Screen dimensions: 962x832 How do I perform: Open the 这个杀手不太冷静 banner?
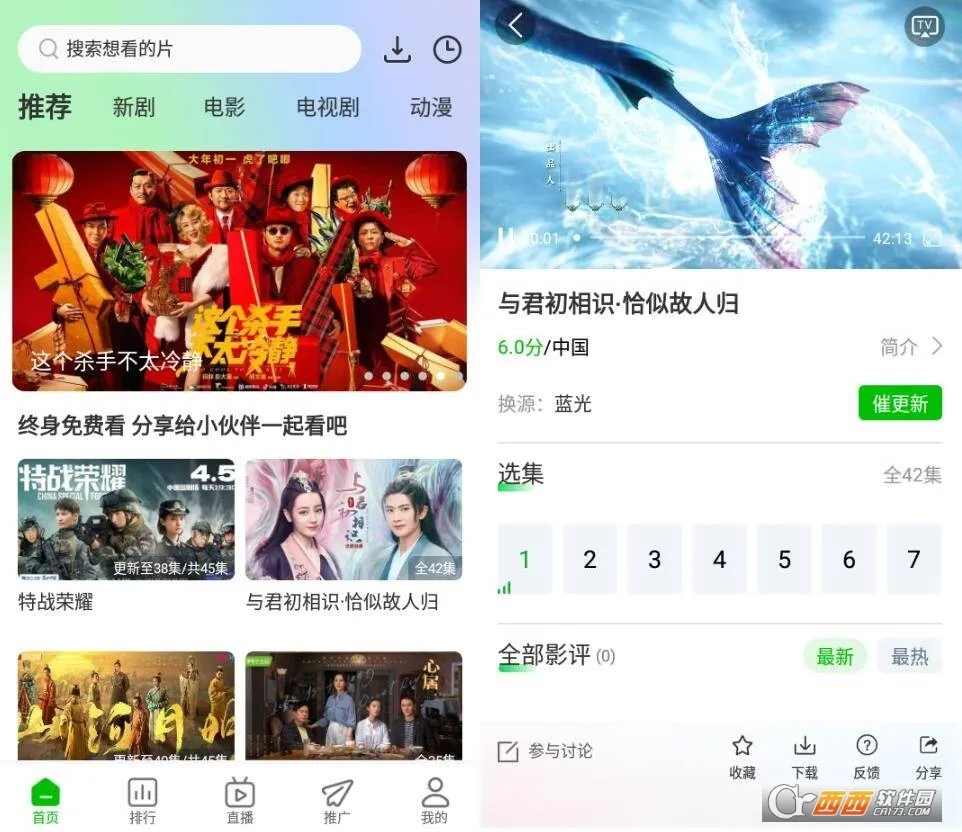pos(239,271)
